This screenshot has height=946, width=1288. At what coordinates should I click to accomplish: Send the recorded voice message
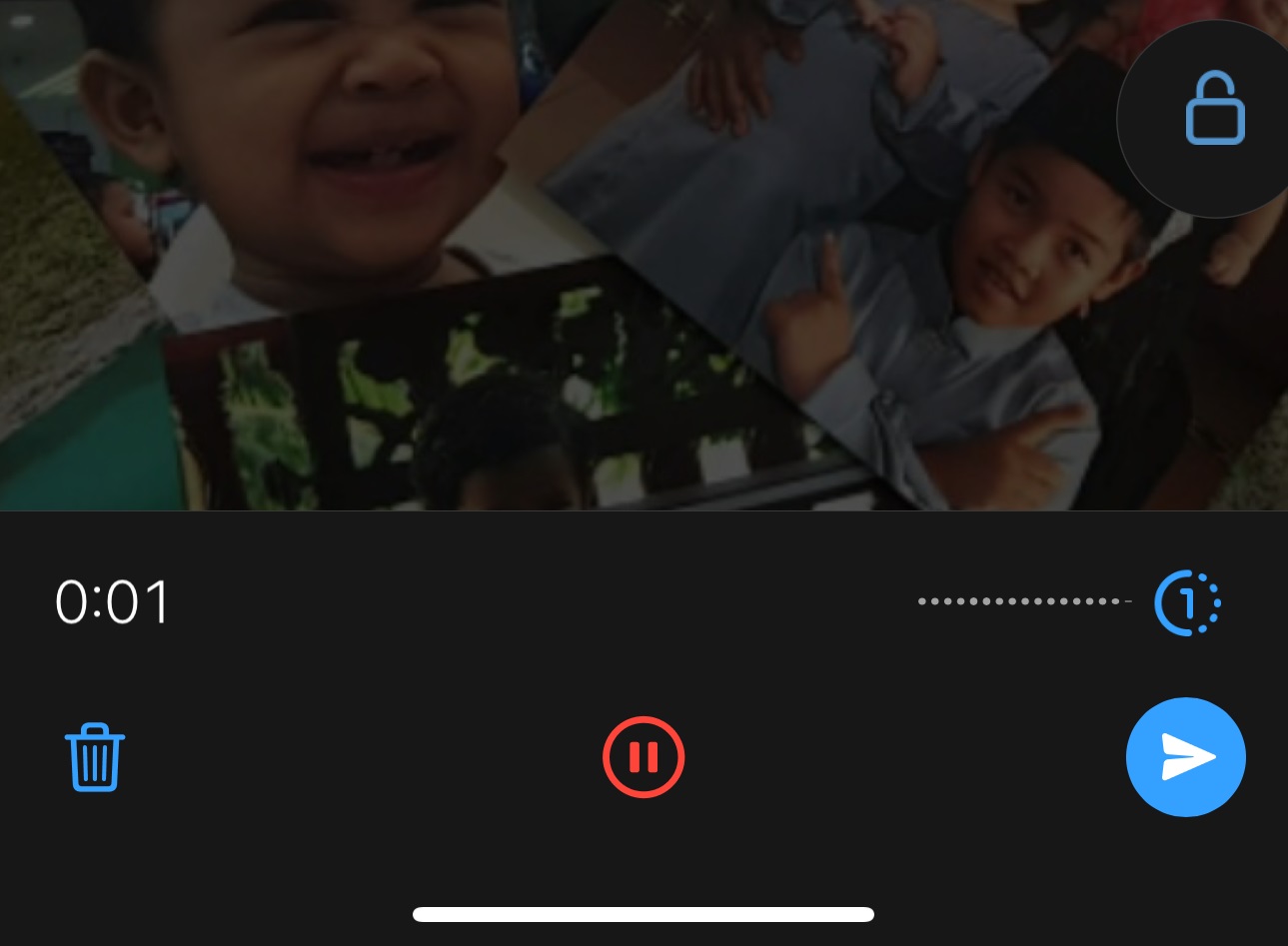click(x=1185, y=757)
